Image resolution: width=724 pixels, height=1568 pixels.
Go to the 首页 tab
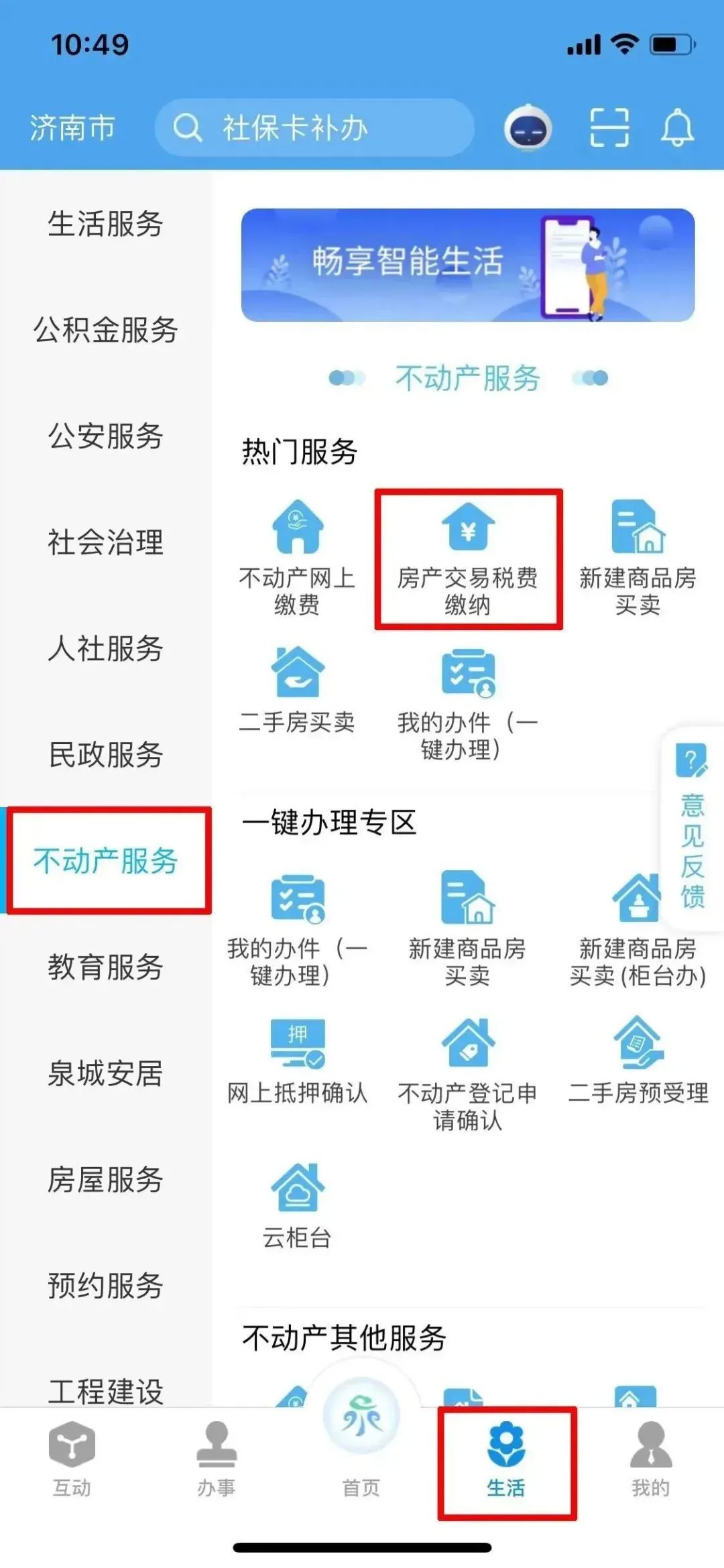click(x=361, y=1441)
